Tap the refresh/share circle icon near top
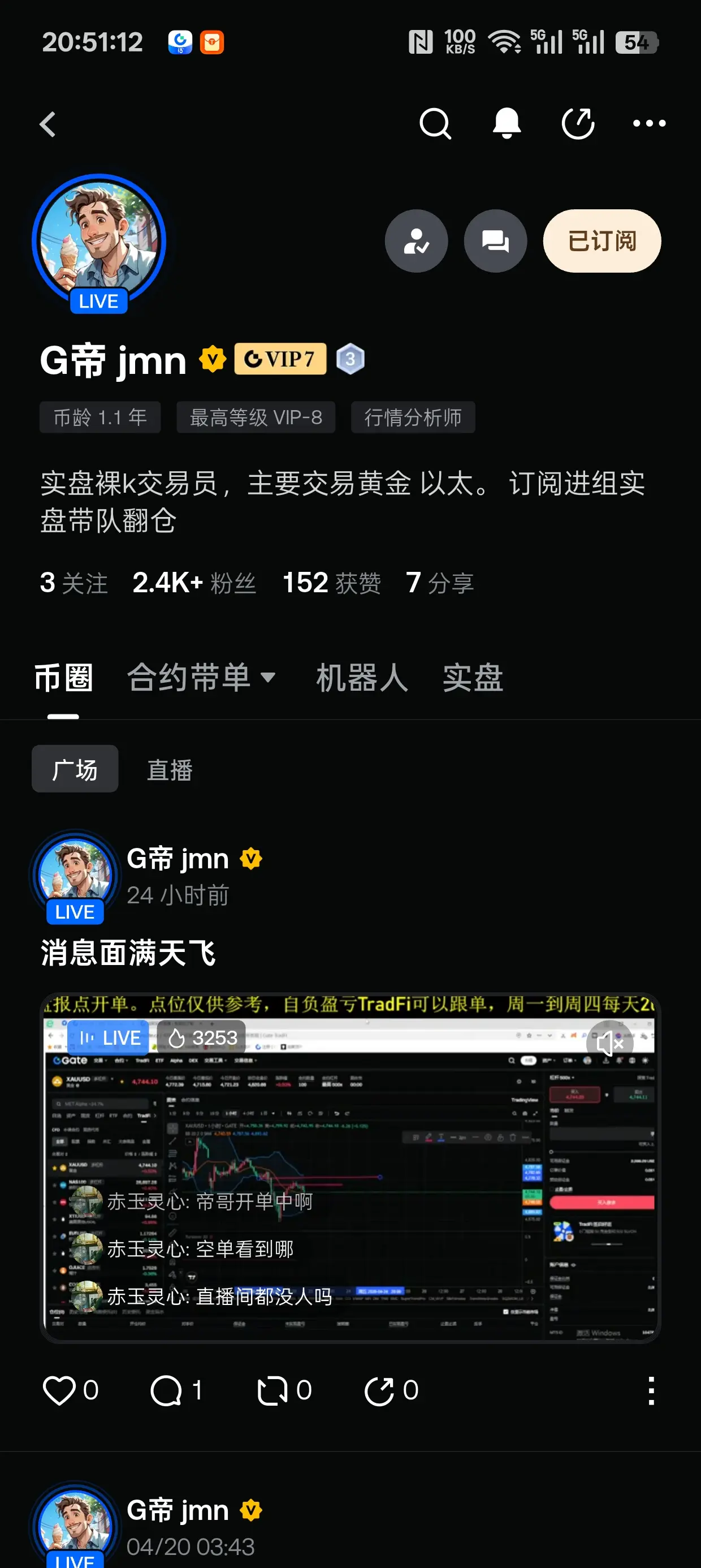This screenshot has width=701, height=1568. click(x=577, y=123)
